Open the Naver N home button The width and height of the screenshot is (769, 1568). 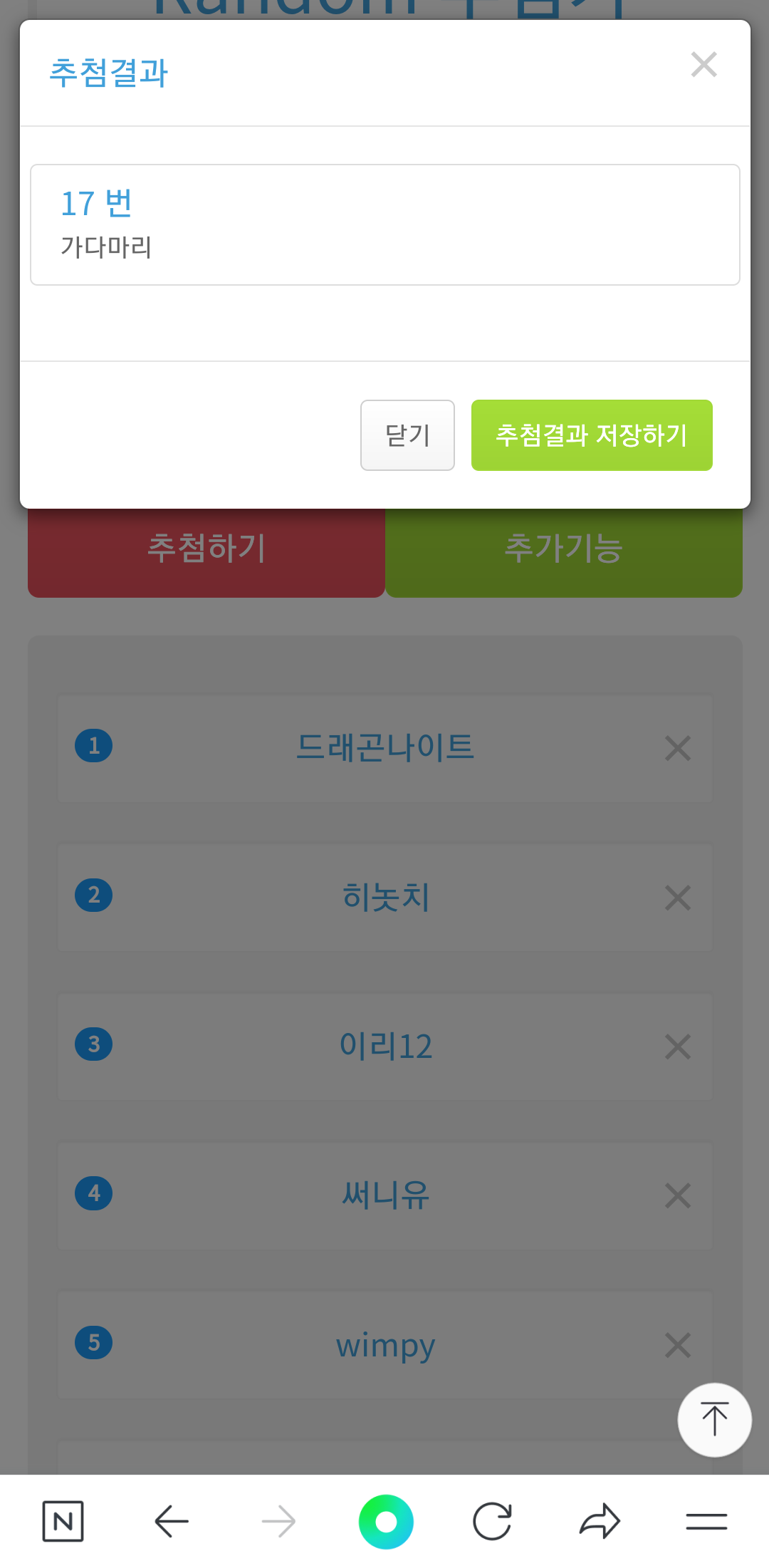63,1522
